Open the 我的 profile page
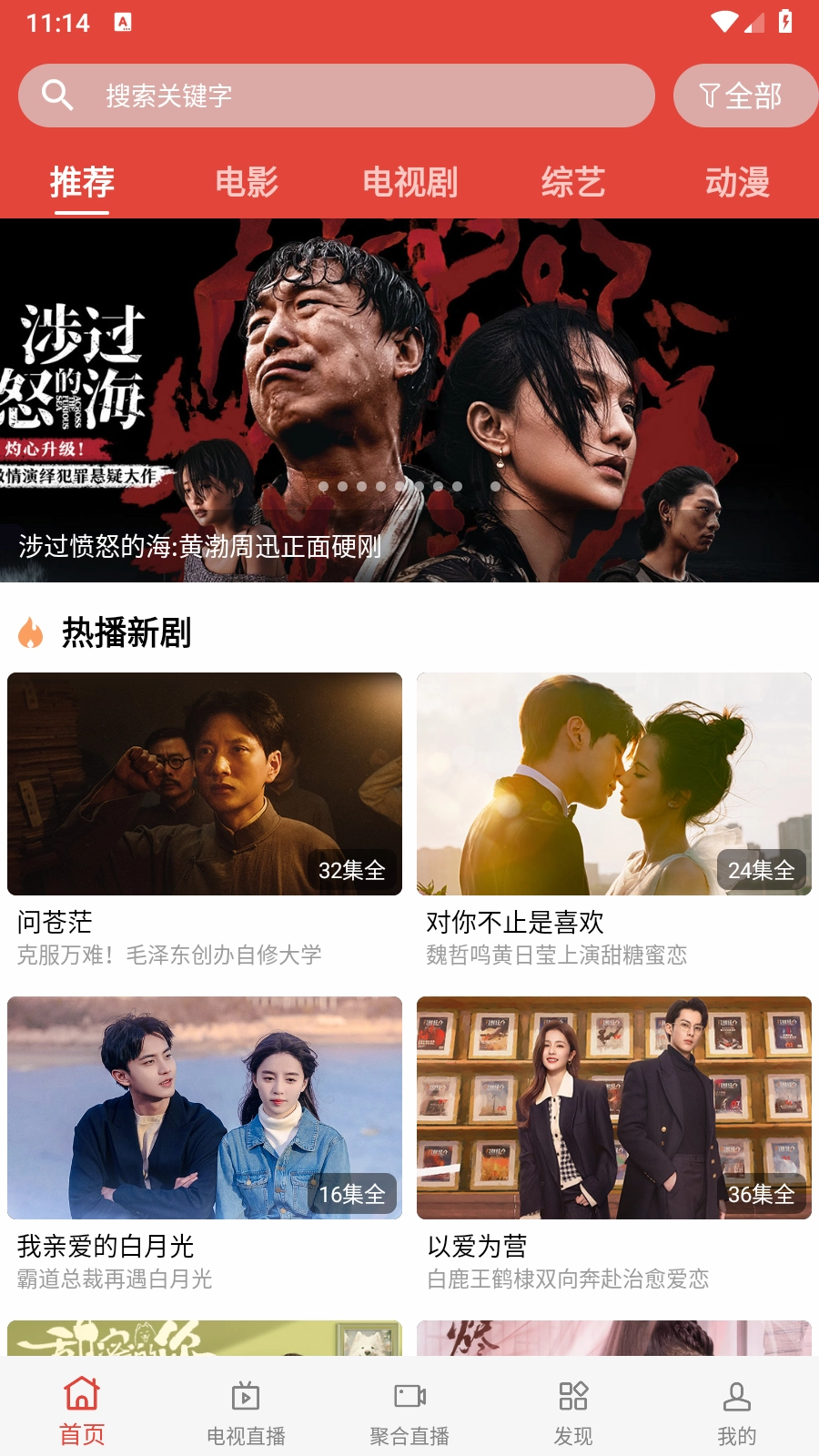The image size is (819, 1456). pos(737,1412)
